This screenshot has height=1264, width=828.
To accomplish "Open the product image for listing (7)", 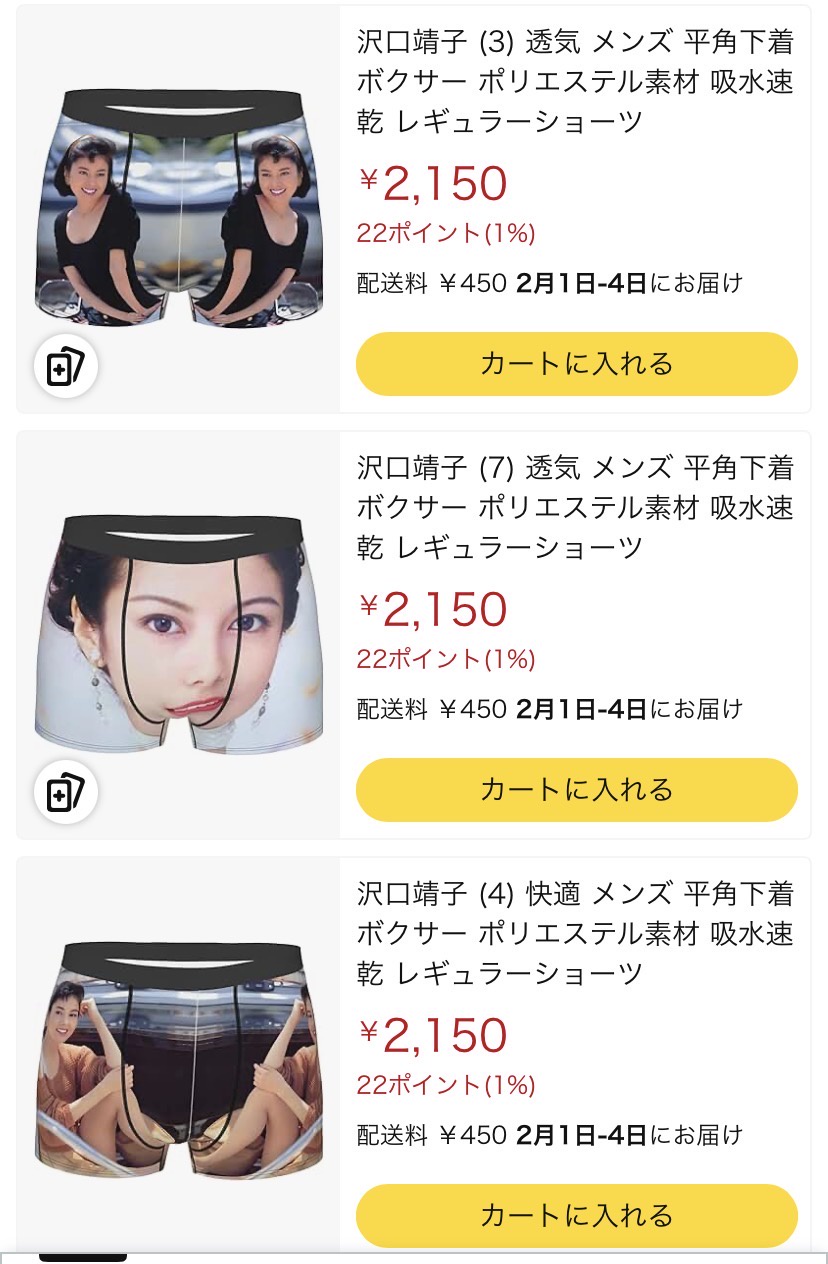I will point(180,634).
